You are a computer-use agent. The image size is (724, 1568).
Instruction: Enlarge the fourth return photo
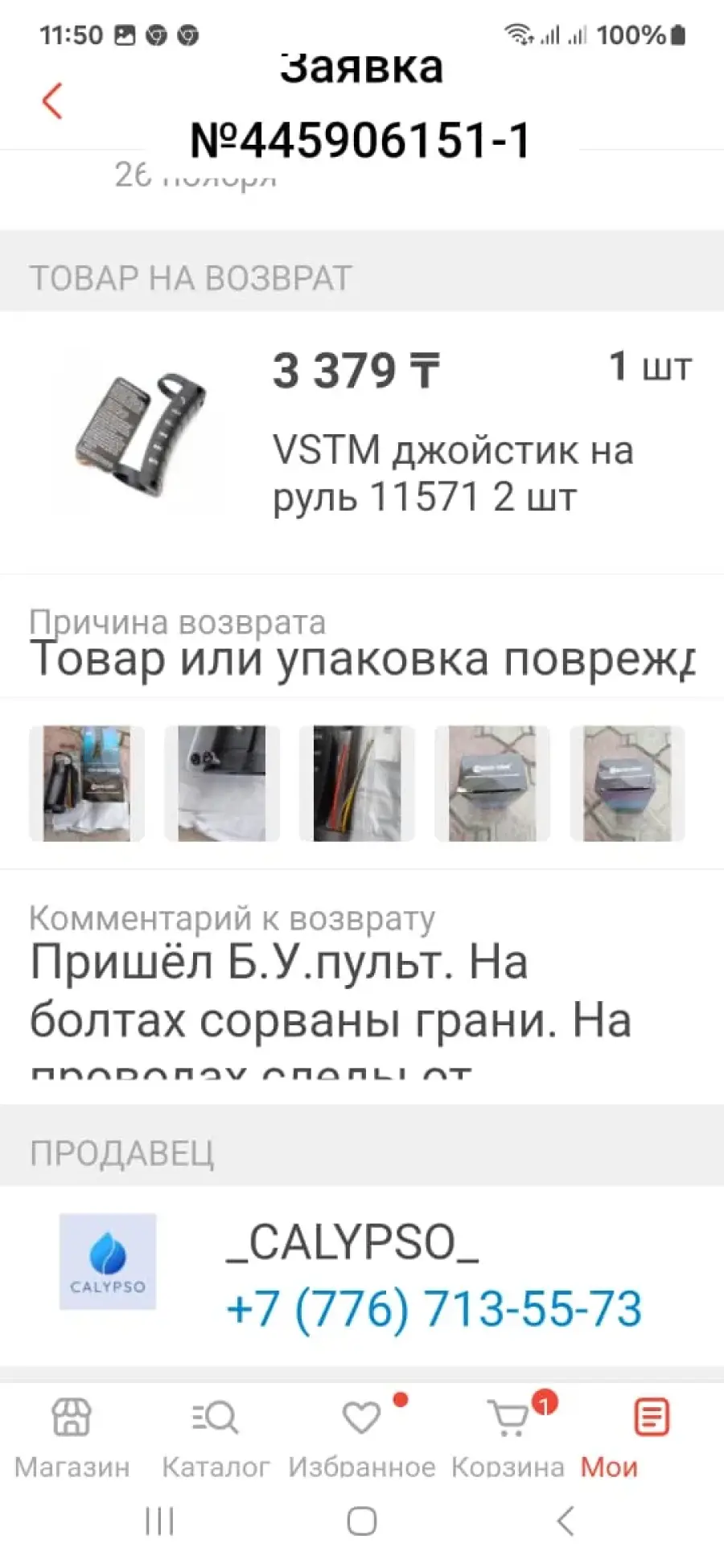click(492, 783)
